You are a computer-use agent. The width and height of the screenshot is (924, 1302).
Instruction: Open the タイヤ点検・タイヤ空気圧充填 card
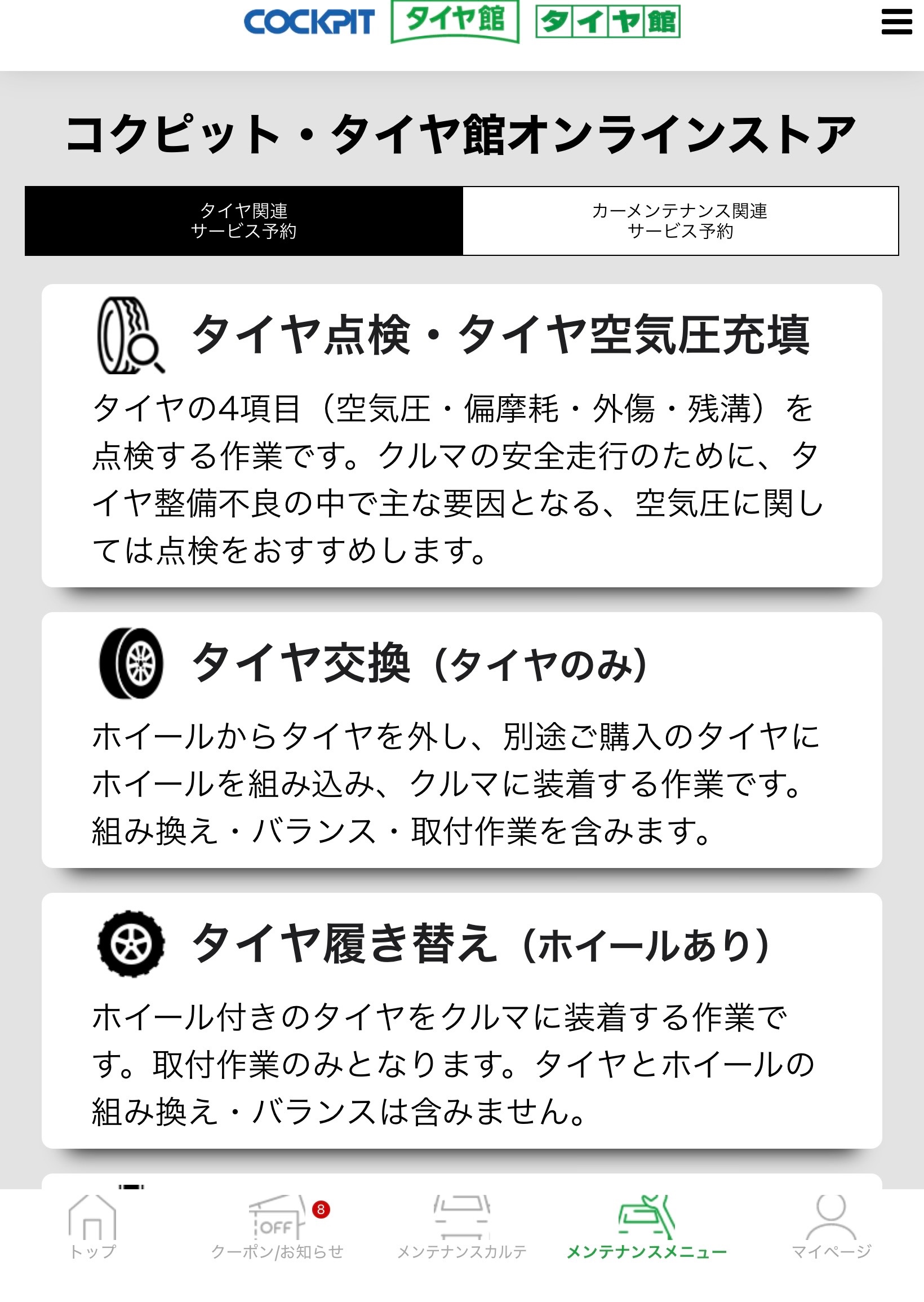461,435
